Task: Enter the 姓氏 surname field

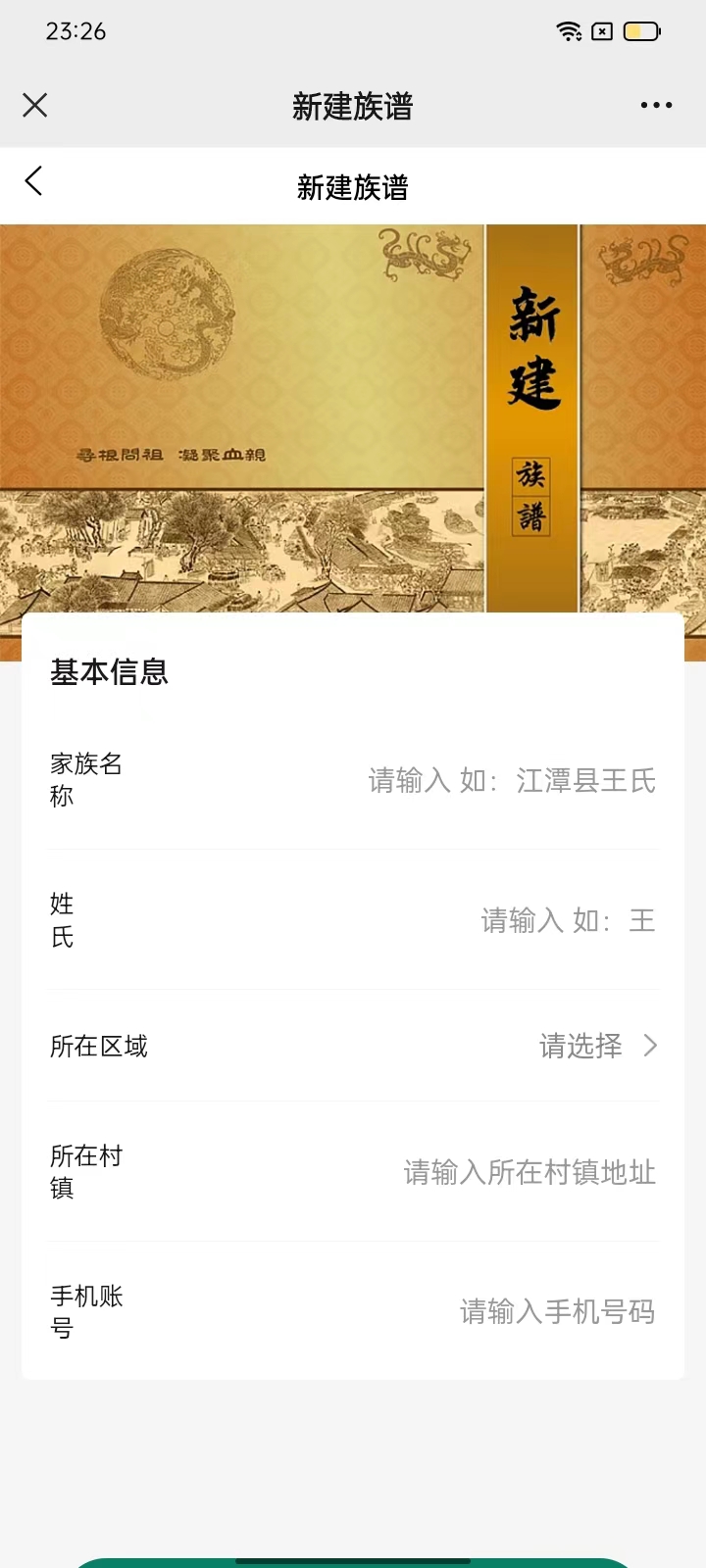Action: point(567,920)
